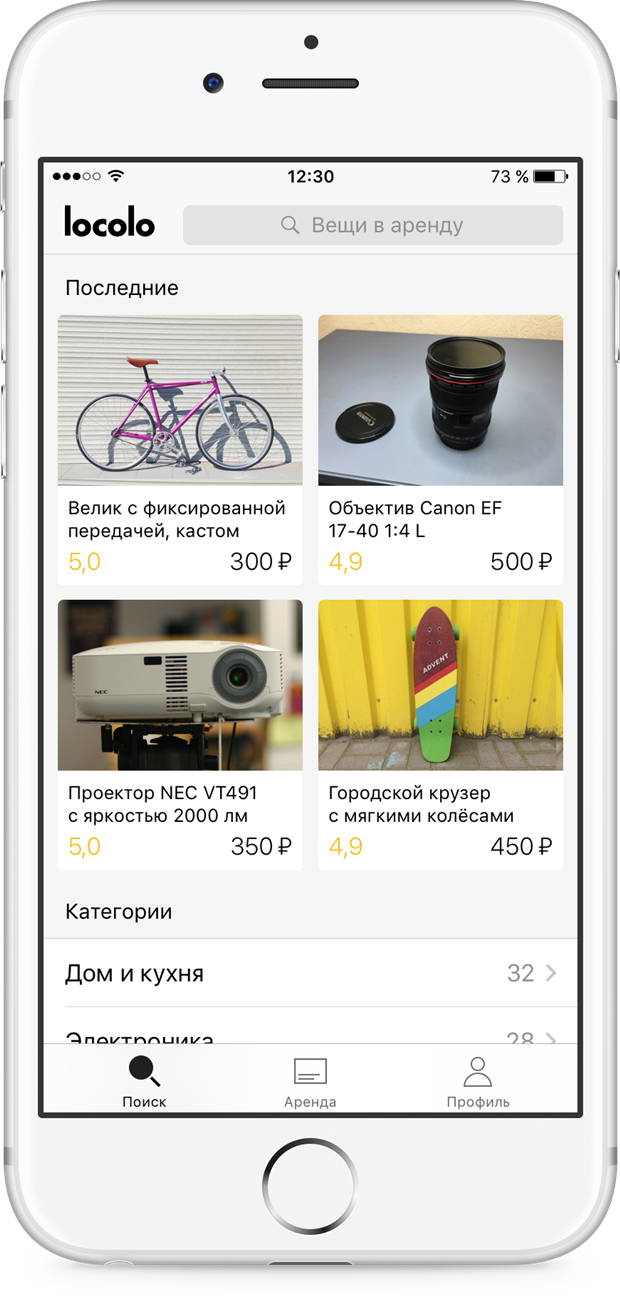Open the Canon EF 17-40 lens card
This screenshot has height=1296, width=620.
point(440,449)
